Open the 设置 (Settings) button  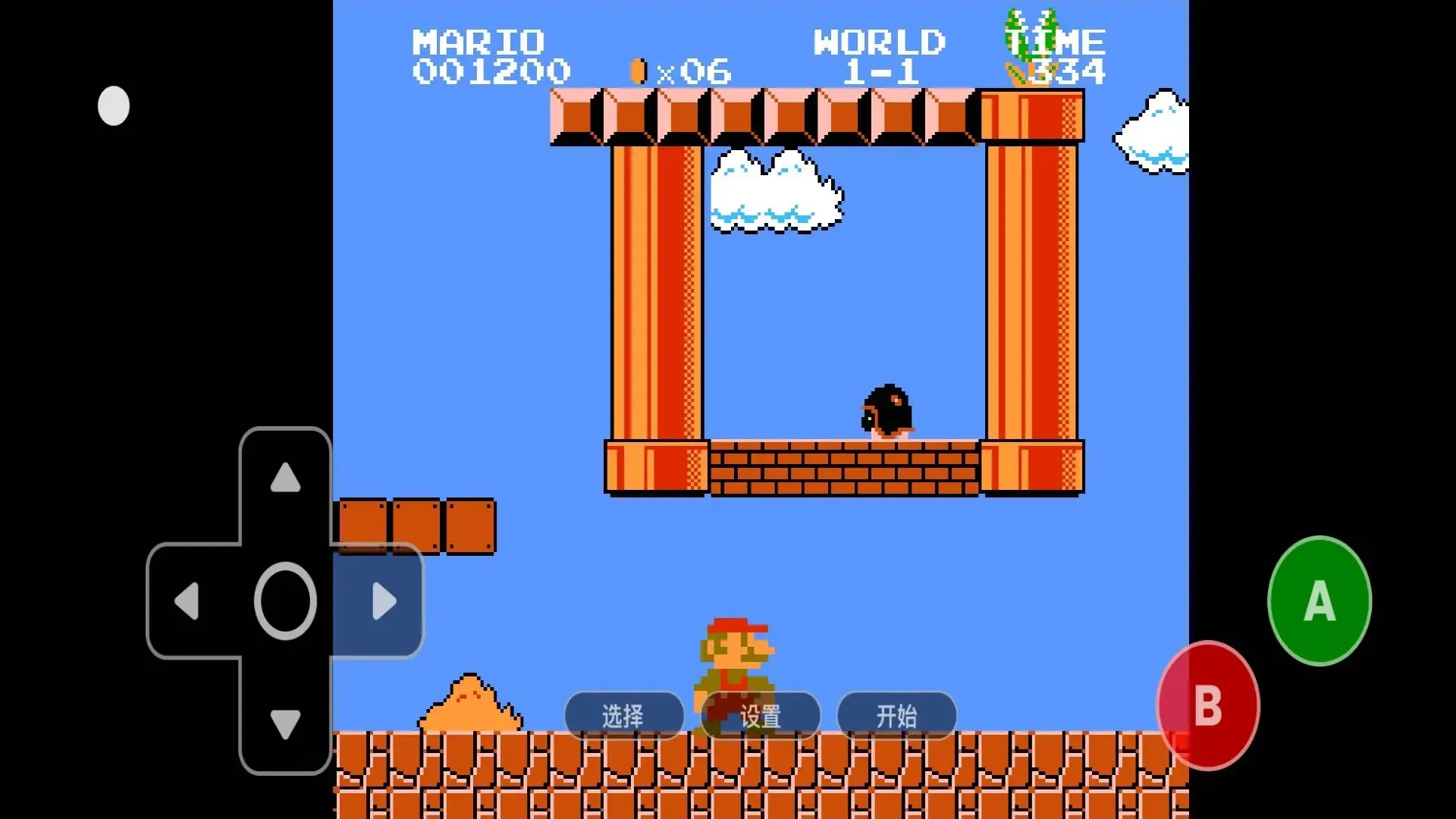(761, 715)
